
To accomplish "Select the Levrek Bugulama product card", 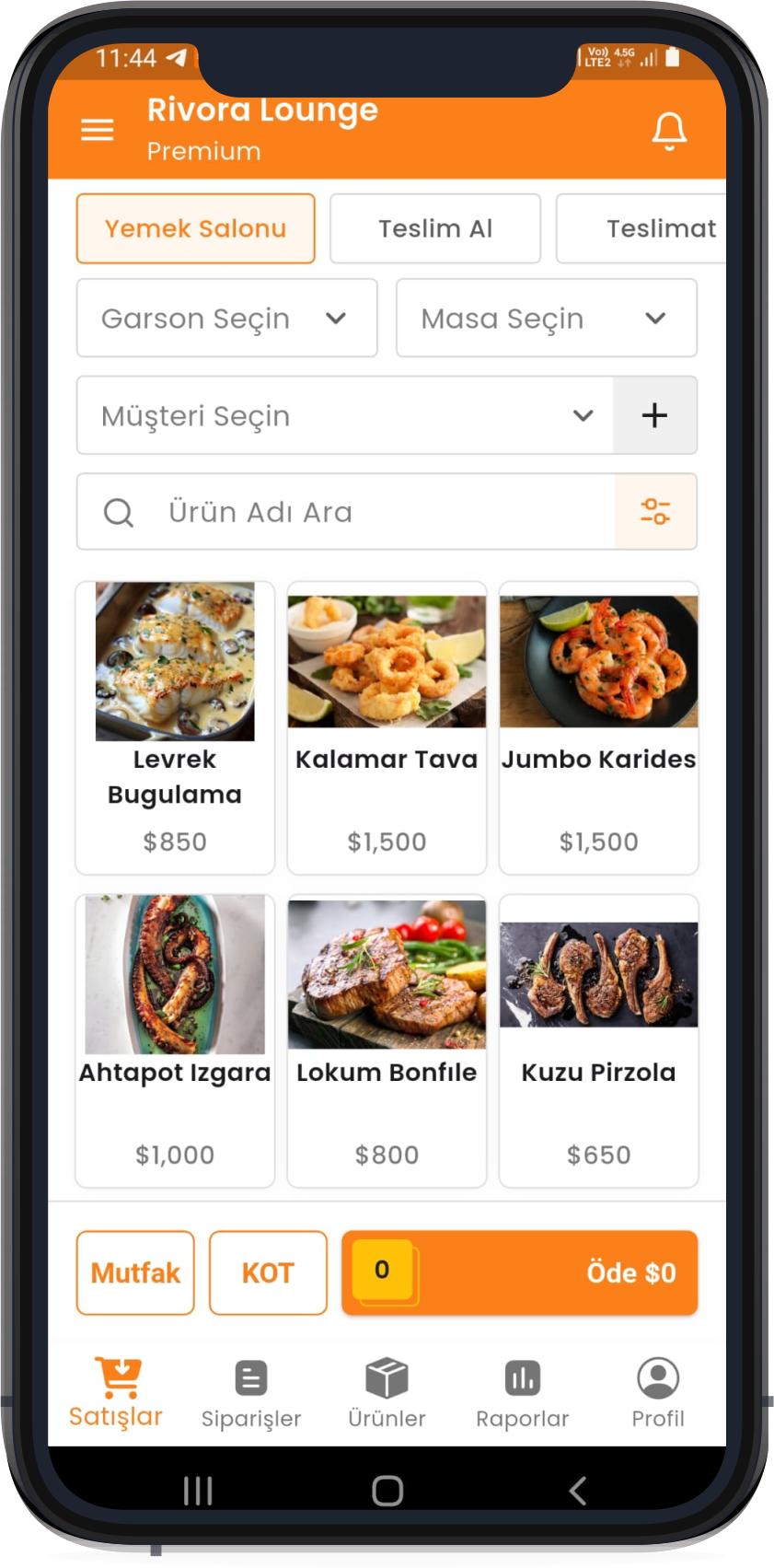I will coord(175,727).
